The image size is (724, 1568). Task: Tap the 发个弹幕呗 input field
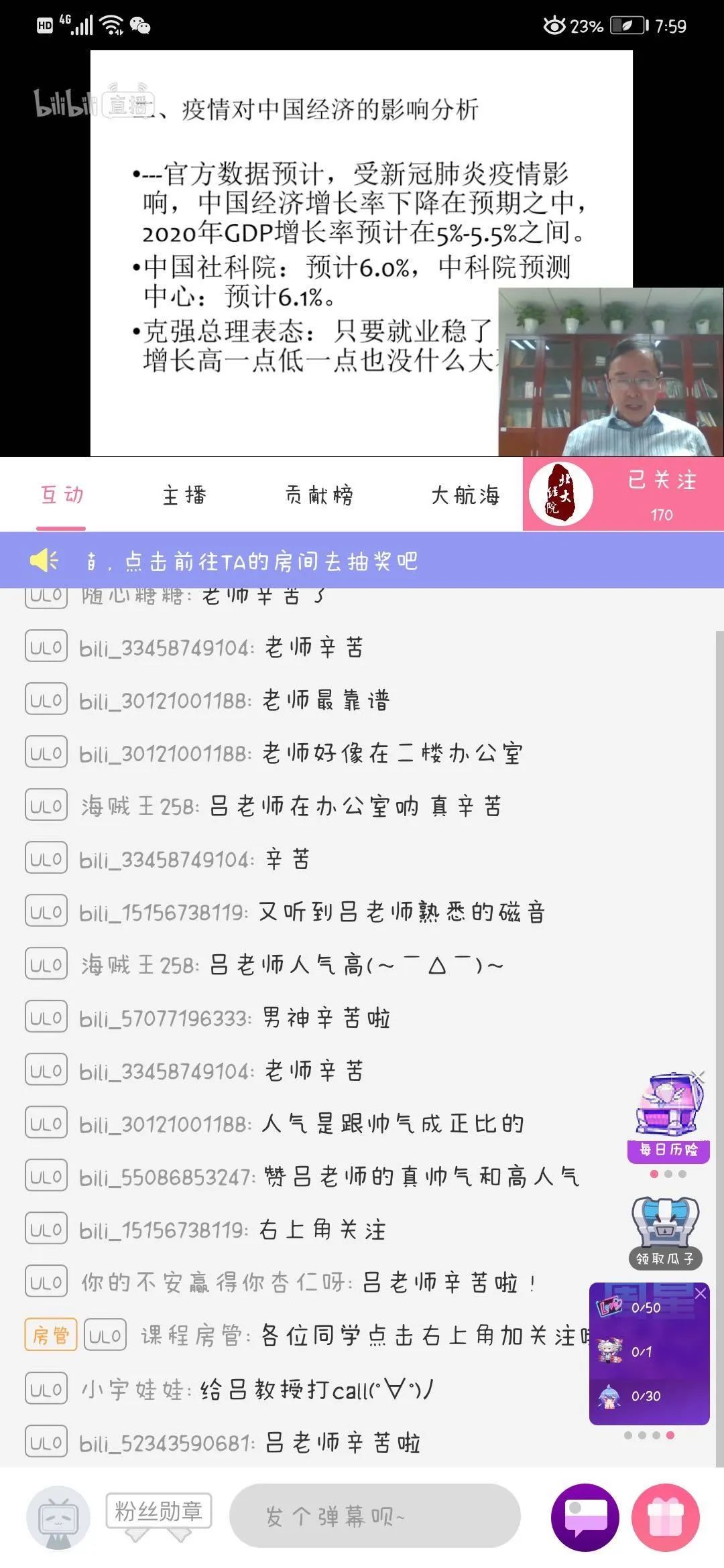point(374,1516)
